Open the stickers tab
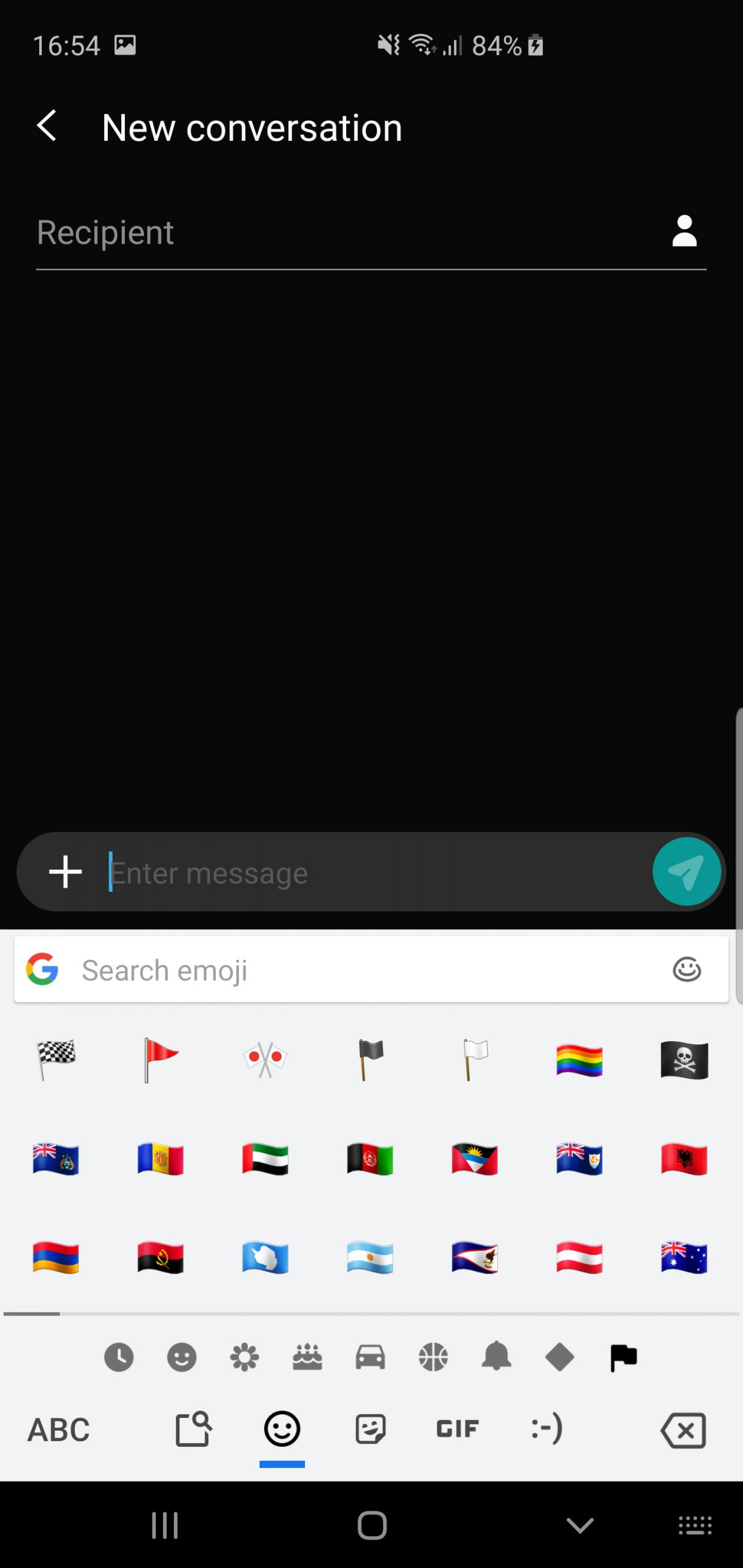Screen dimensions: 743x1568 point(371,1428)
